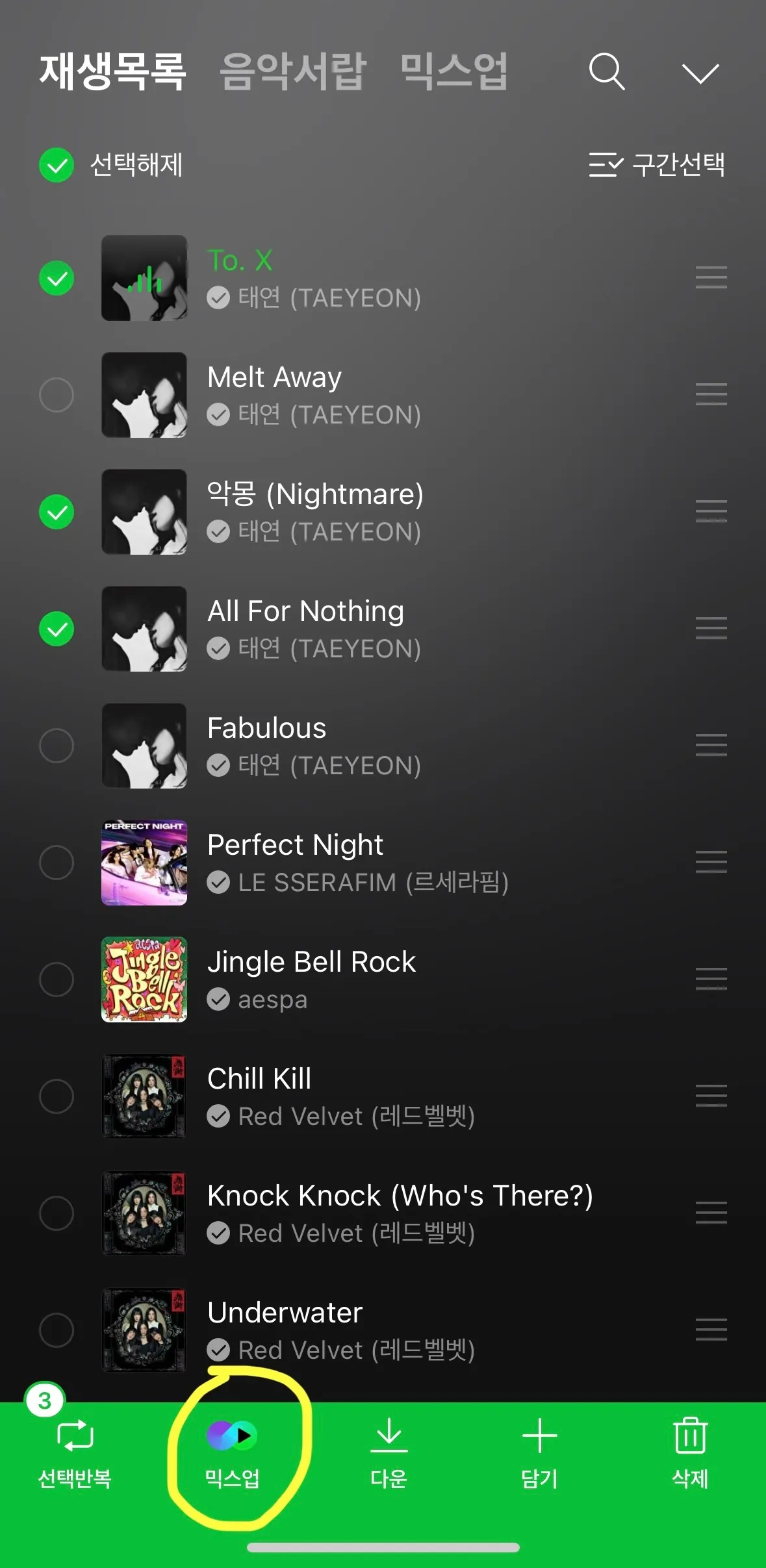Select the Chill Kill checkbox
766x1568 pixels.
57,1096
